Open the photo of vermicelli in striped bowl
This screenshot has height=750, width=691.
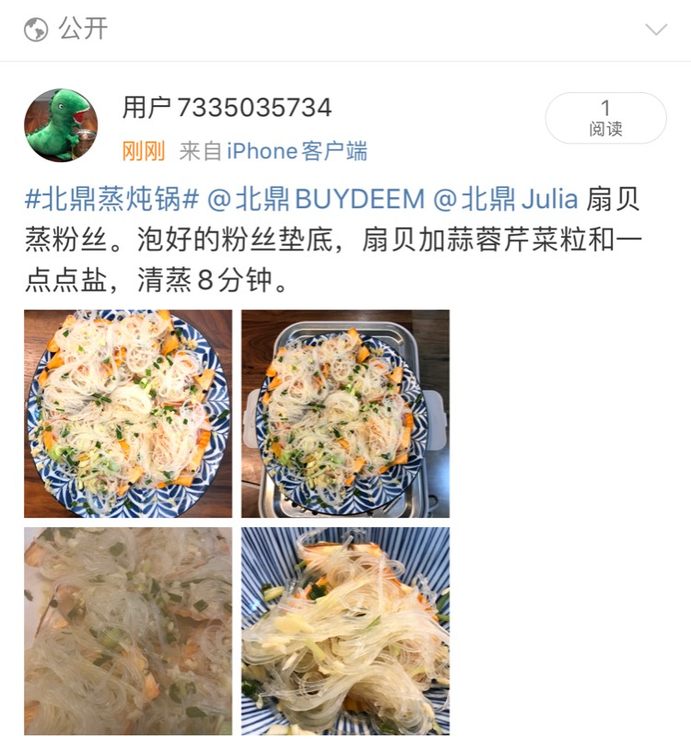(x=345, y=631)
